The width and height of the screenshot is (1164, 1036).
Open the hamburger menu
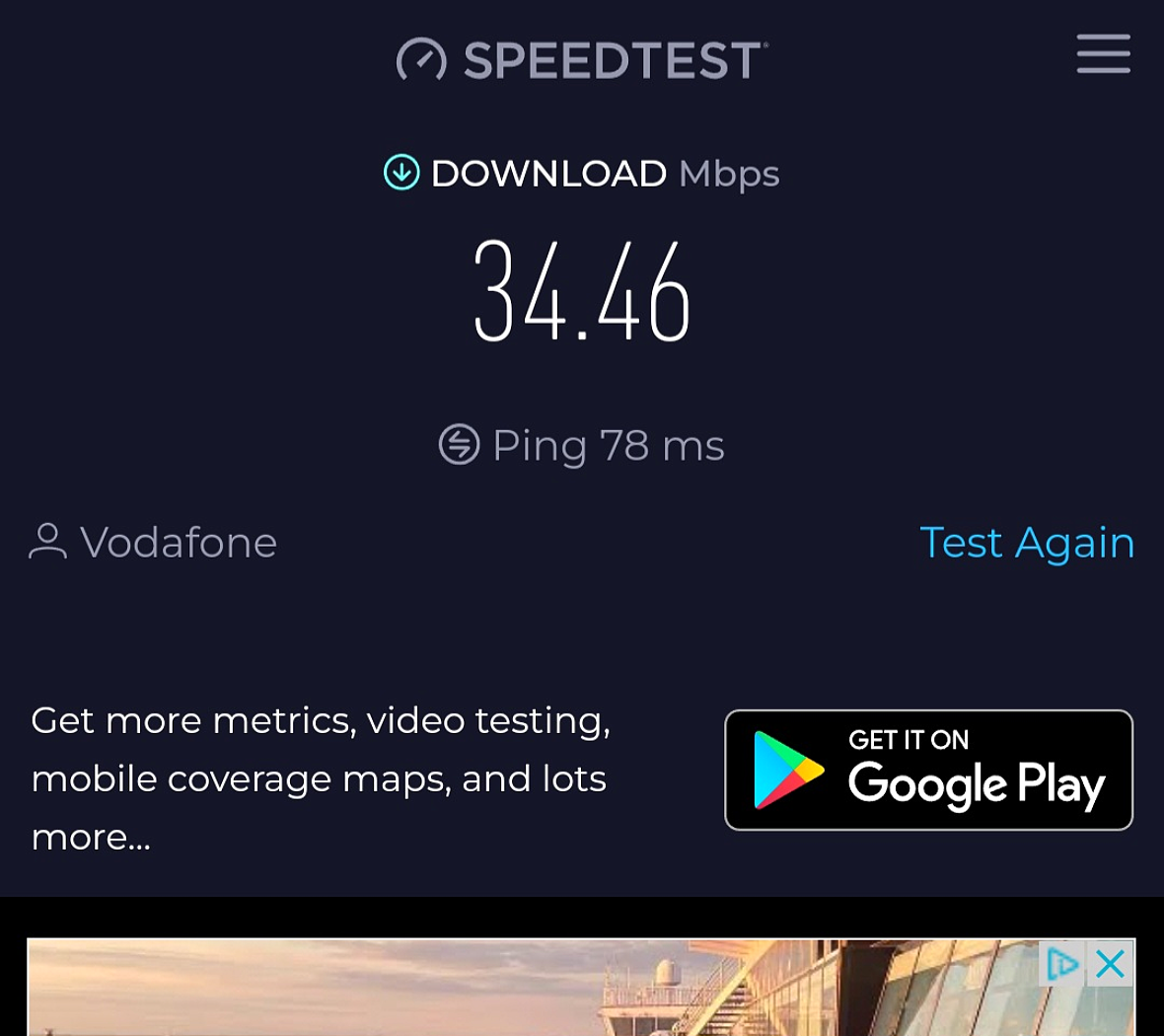point(1103,54)
